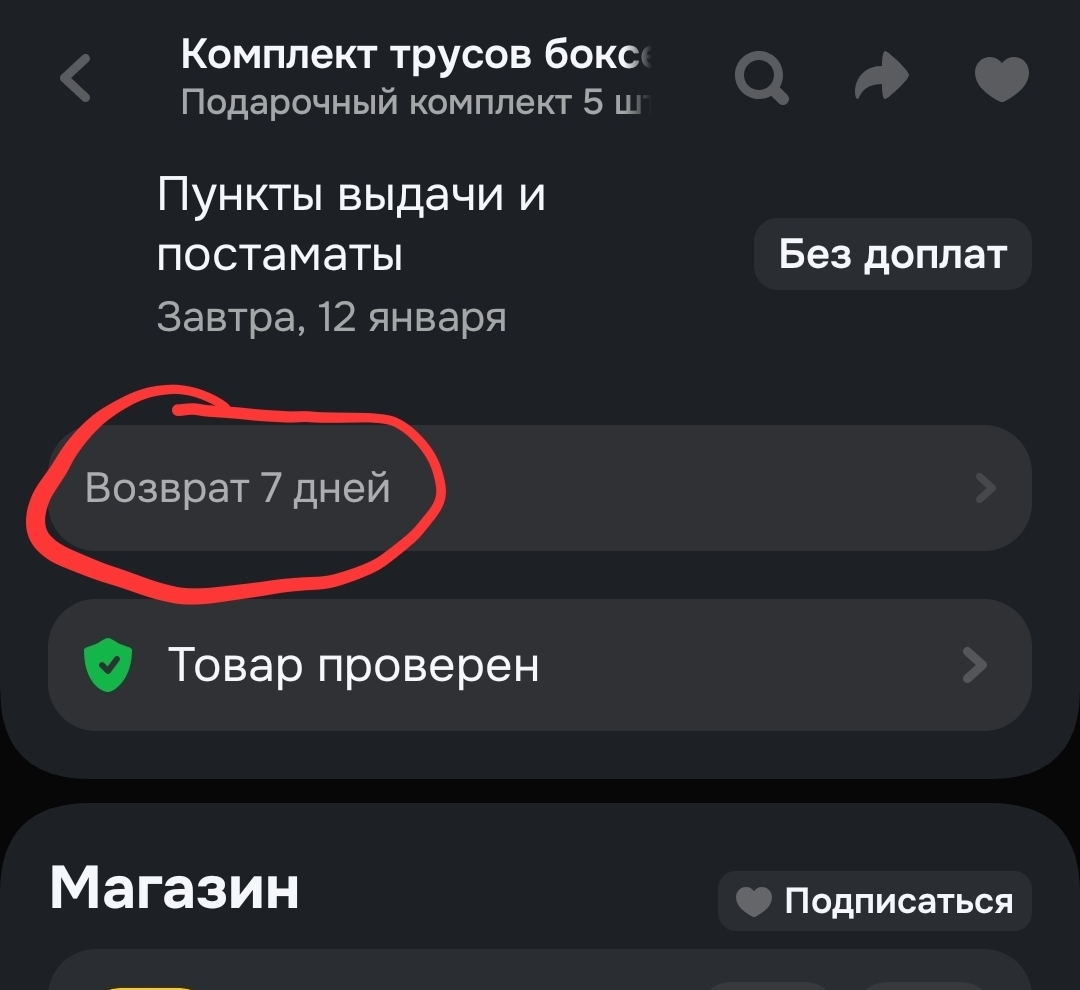Screen dimensions: 1080x990
Task: Add the product to favorites via the heart
Action: (x=1001, y=78)
